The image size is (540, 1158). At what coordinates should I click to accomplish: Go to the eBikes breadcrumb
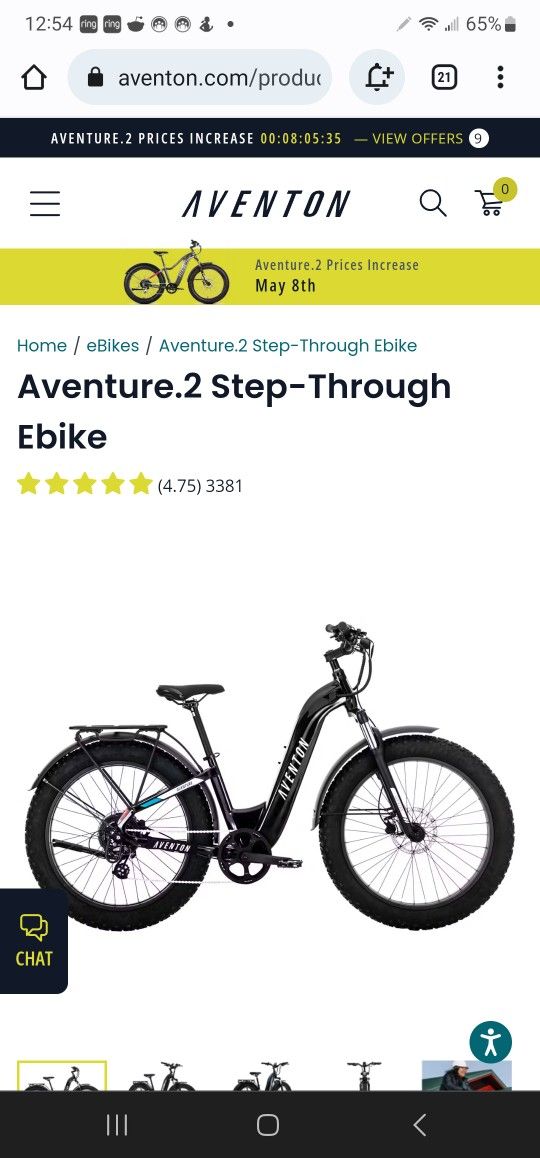pos(112,346)
